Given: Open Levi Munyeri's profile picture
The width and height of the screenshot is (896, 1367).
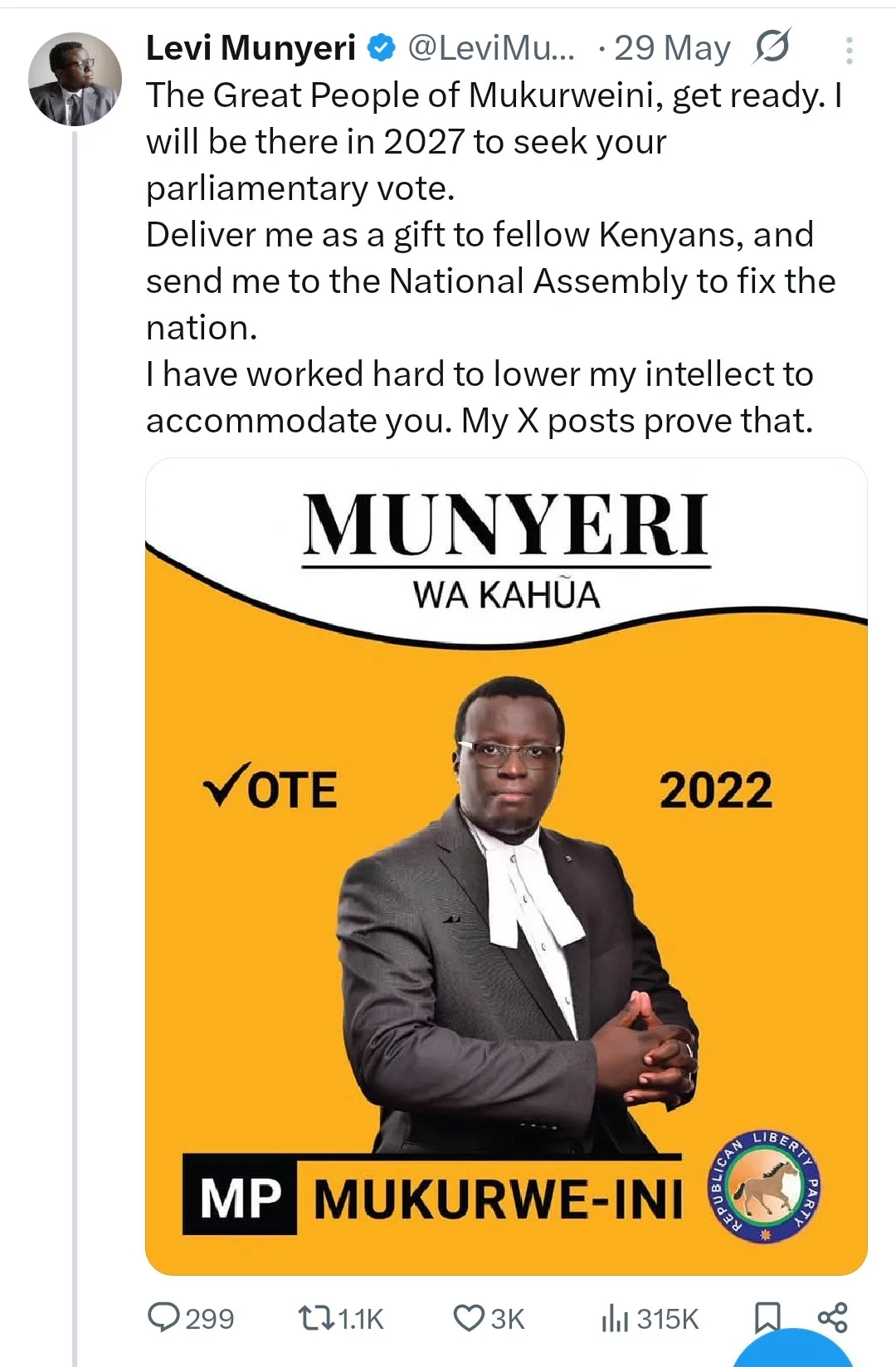Looking at the screenshot, I should (x=75, y=80).
